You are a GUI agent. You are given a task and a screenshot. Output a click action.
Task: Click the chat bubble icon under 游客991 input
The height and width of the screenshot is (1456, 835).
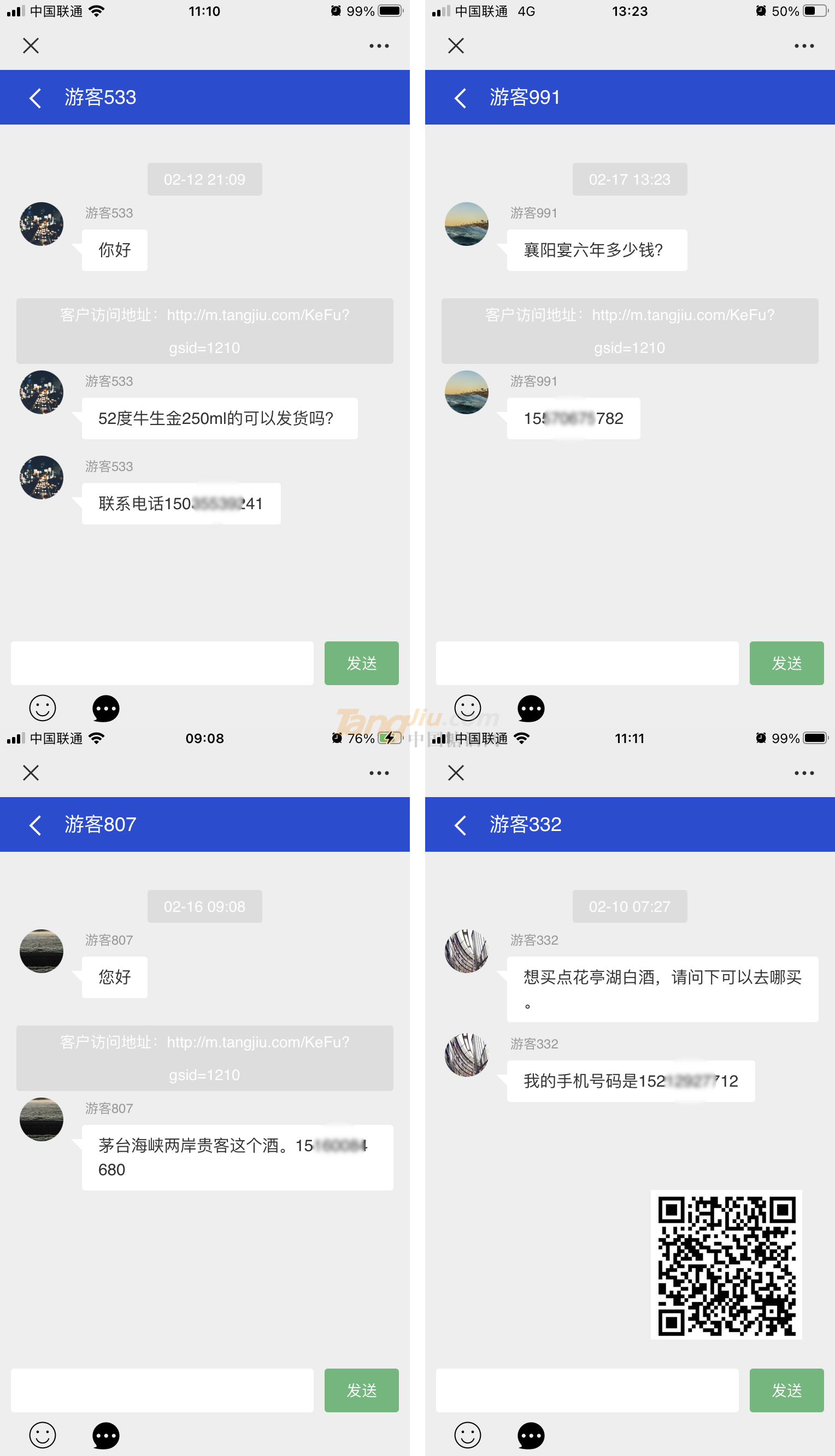(531, 708)
